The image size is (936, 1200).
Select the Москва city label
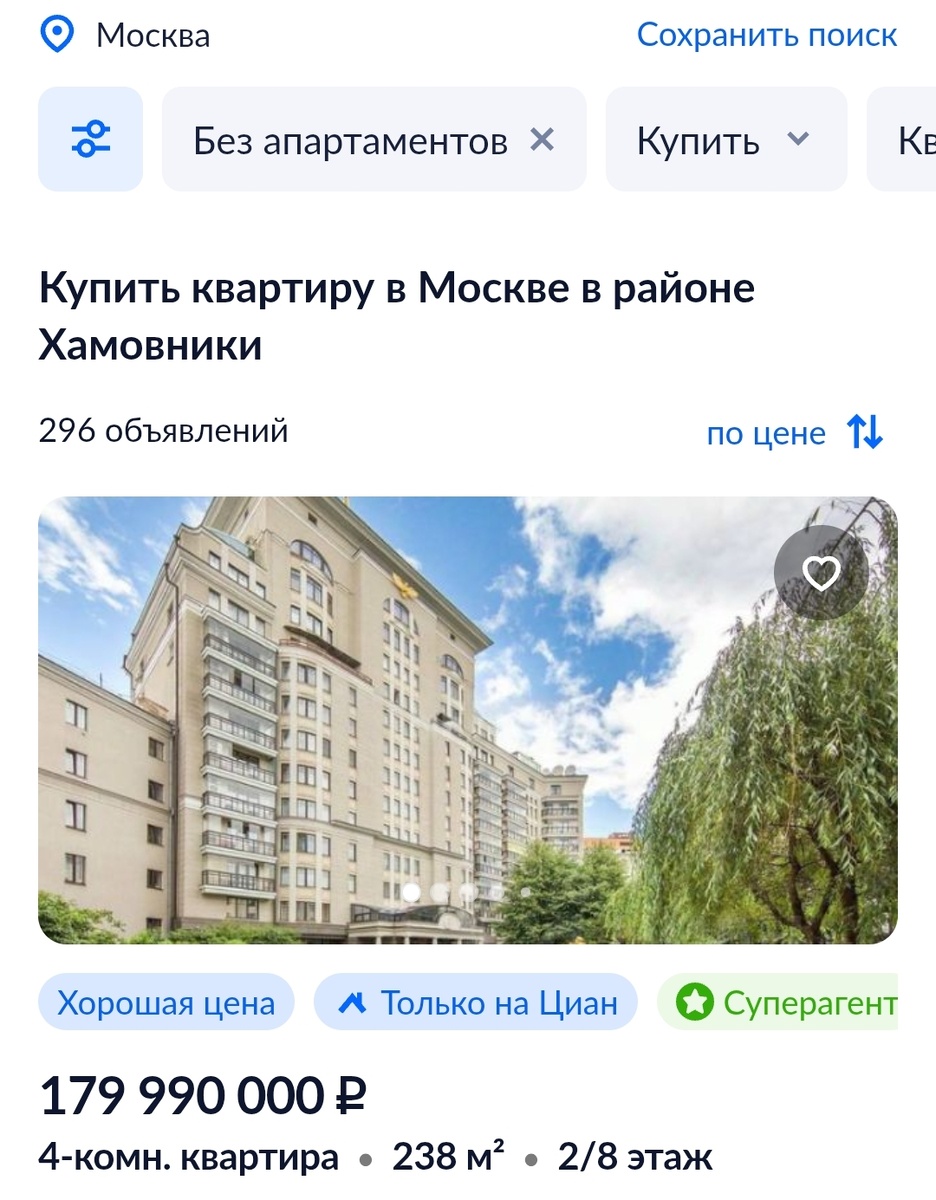tap(152, 34)
